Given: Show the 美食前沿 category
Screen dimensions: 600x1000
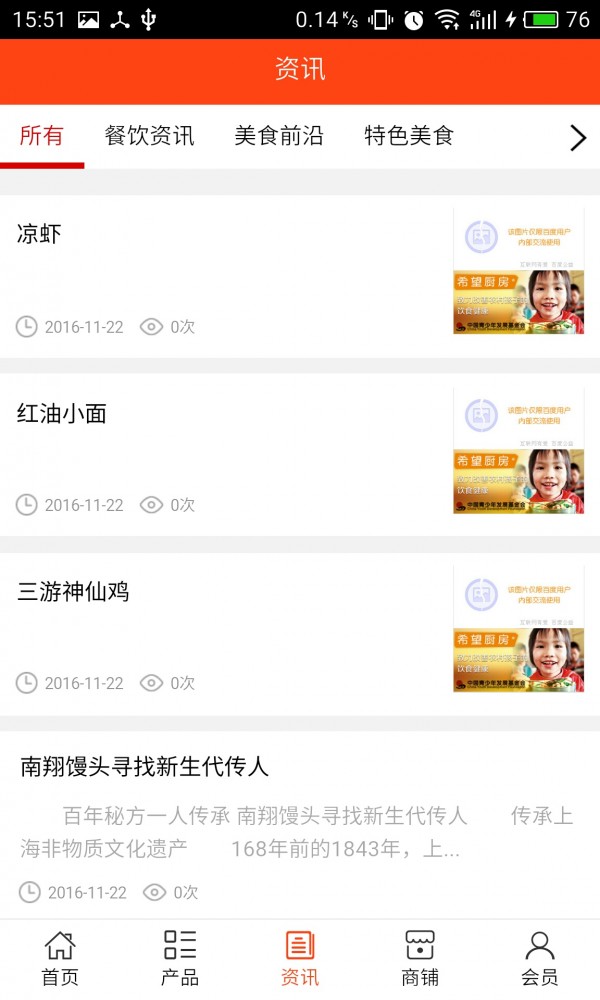Looking at the screenshot, I should click(279, 136).
